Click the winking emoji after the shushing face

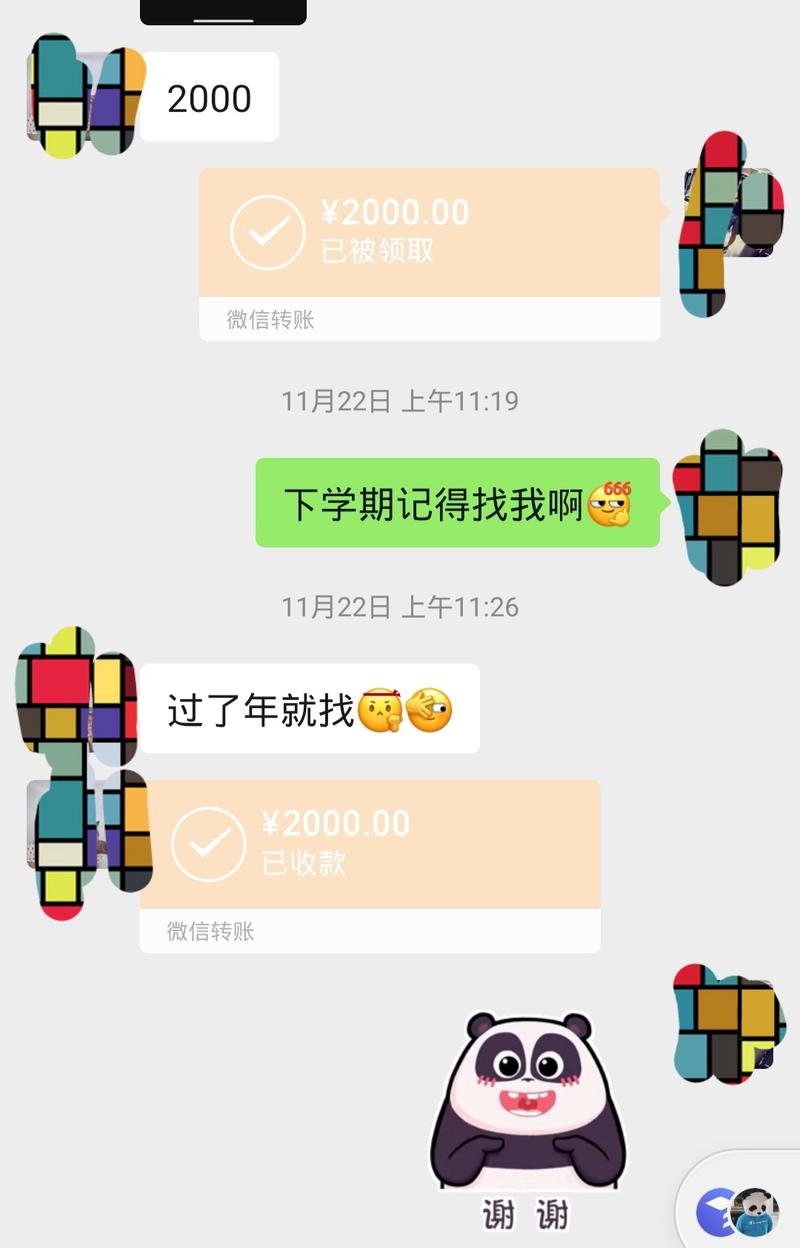click(x=428, y=711)
